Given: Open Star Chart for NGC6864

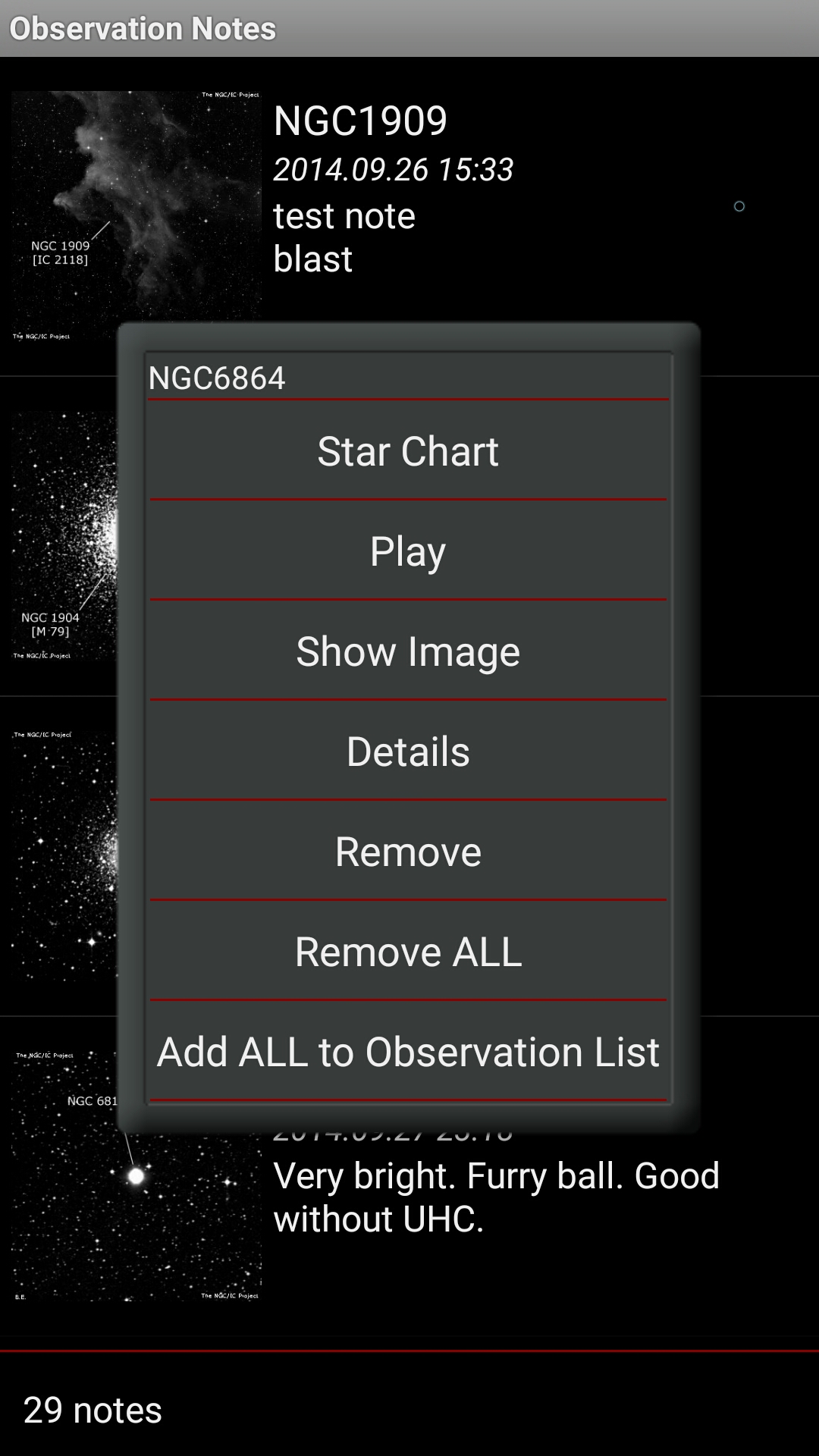Looking at the screenshot, I should click(408, 450).
